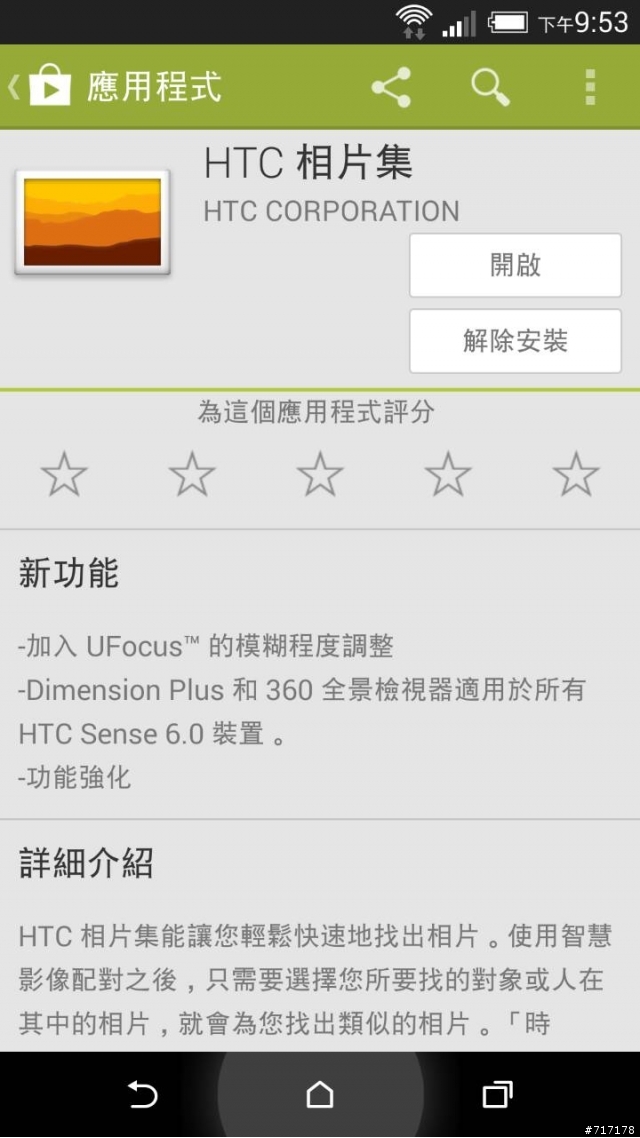640x1138 pixels.
Task: Open the recent apps view
Action: (x=497, y=1094)
